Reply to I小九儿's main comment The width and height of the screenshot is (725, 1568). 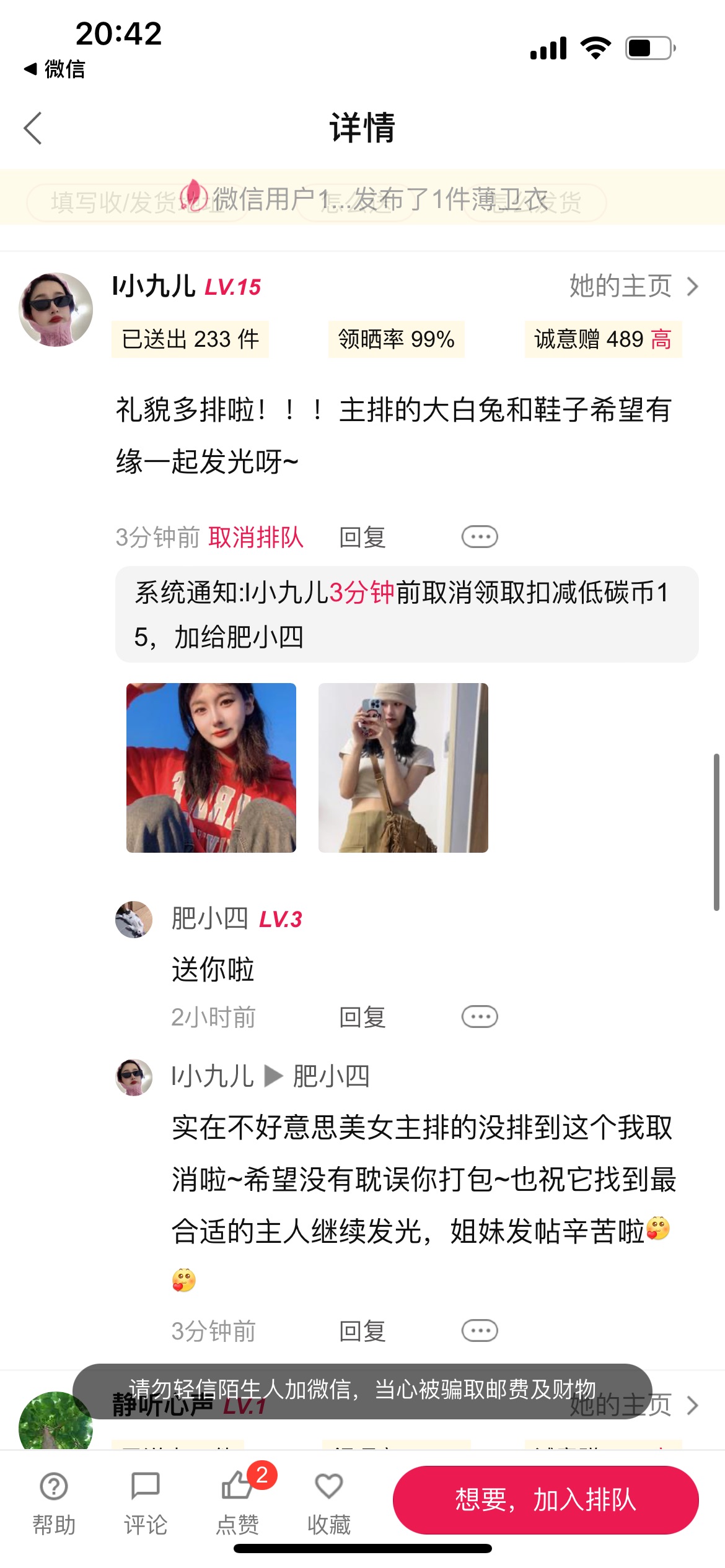click(362, 537)
